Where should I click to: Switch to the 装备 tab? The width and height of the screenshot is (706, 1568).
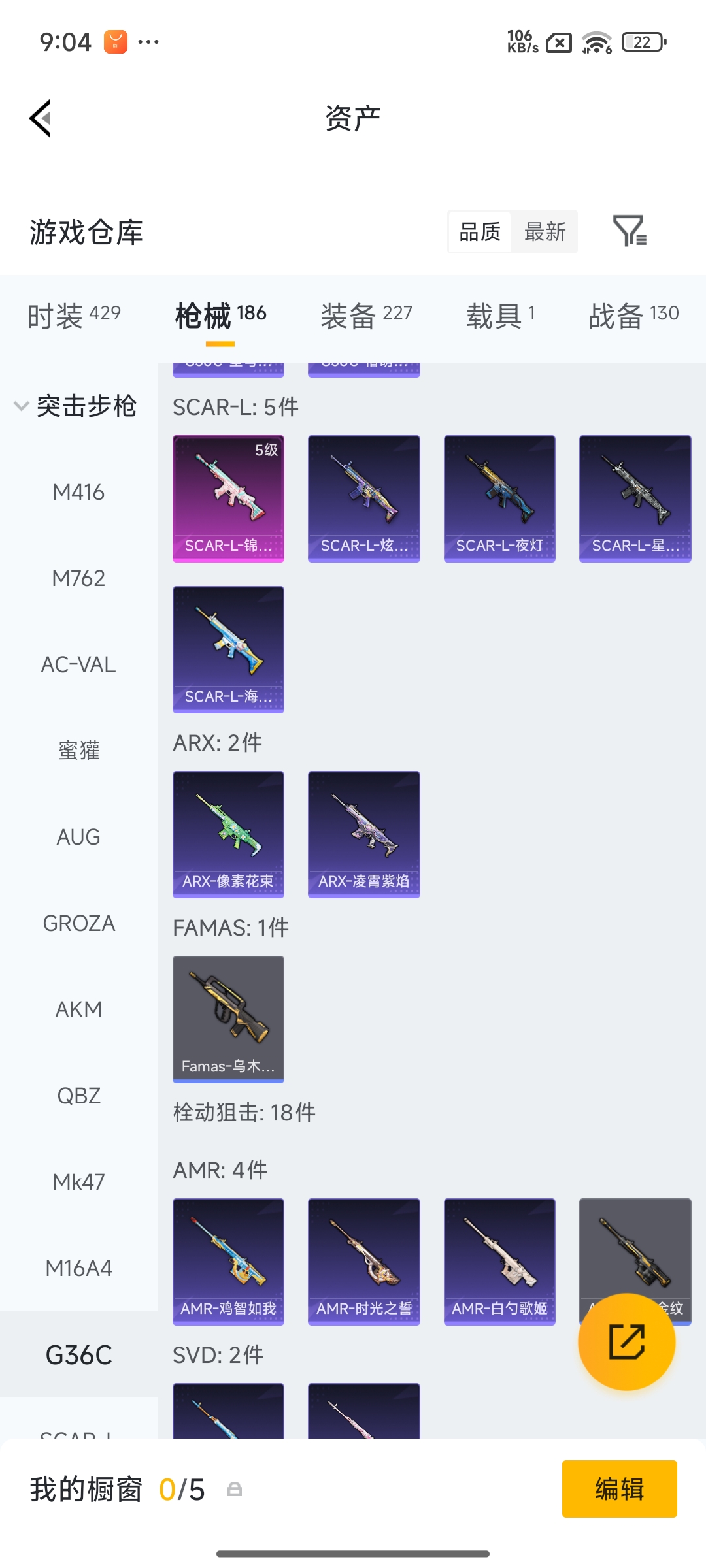click(x=366, y=315)
